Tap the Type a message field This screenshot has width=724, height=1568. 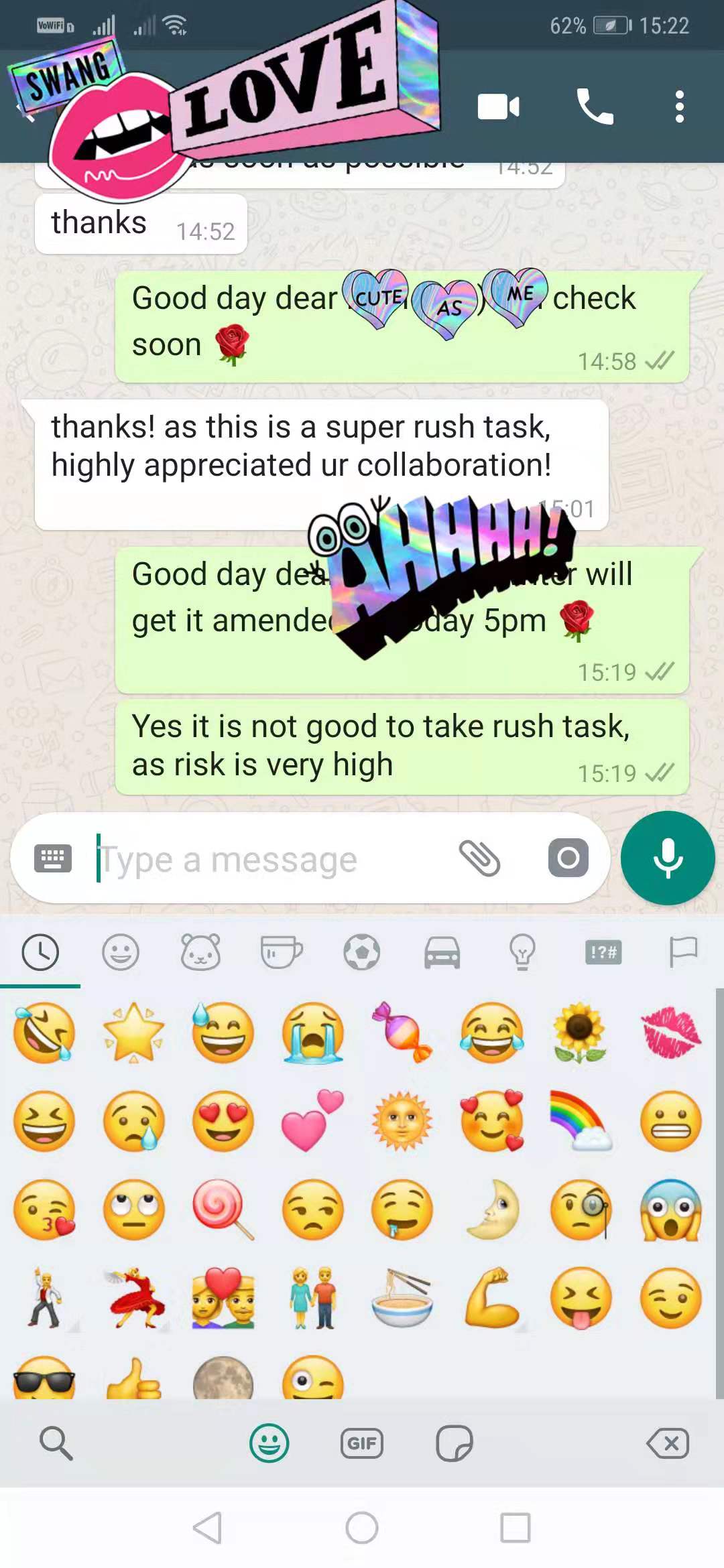tap(268, 859)
